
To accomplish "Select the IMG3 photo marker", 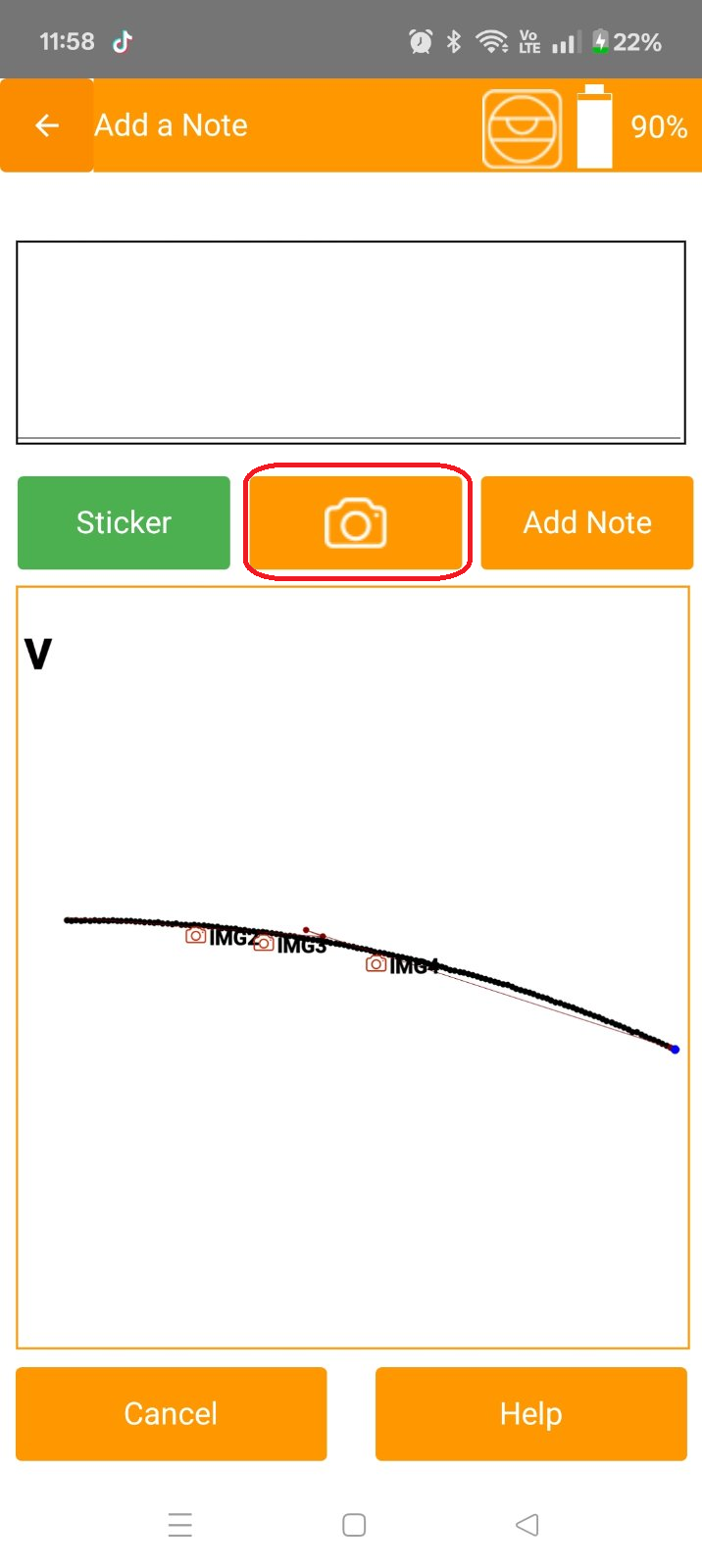I will [x=265, y=943].
